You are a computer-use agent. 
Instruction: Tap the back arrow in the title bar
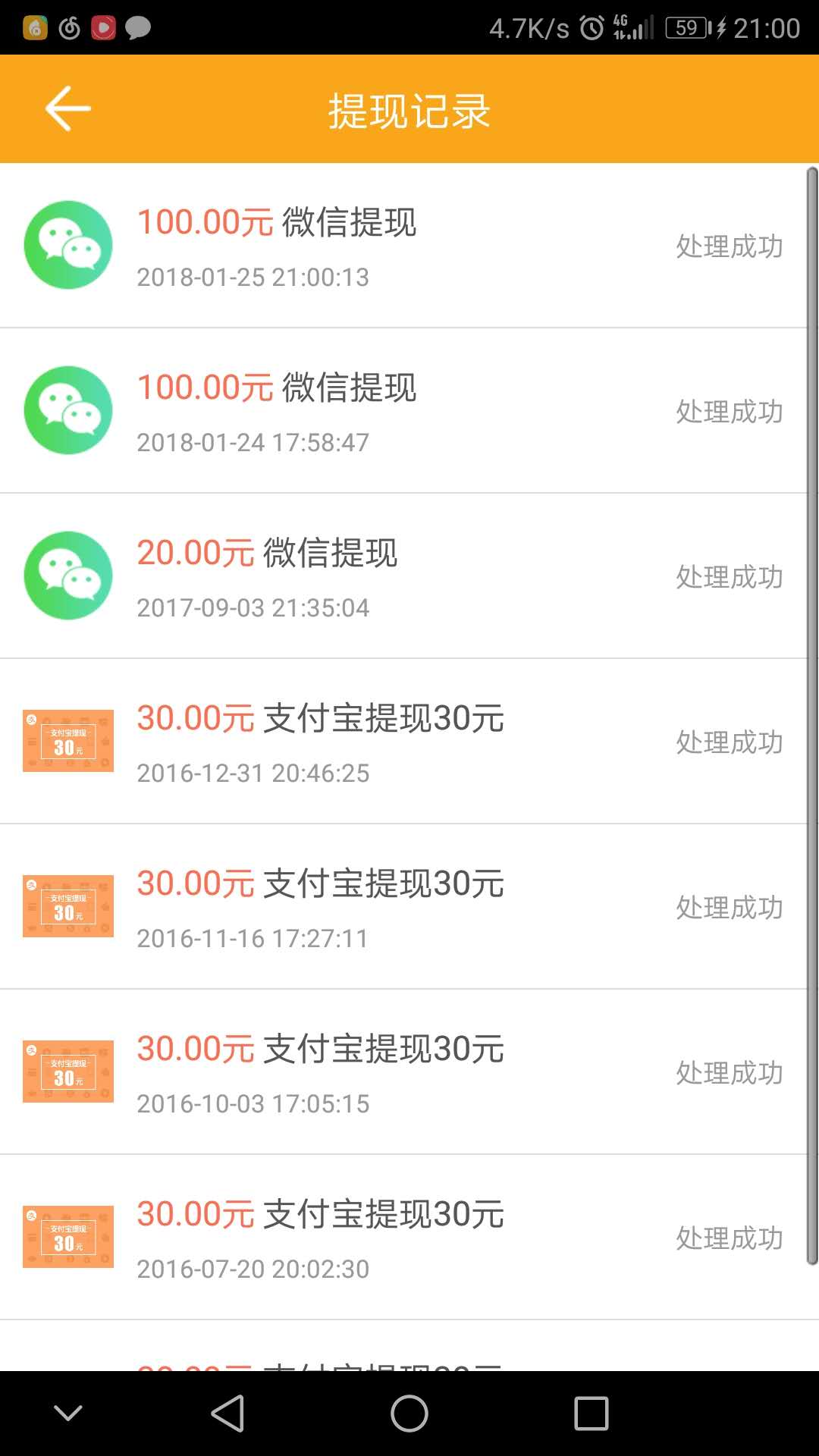point(66,108)
